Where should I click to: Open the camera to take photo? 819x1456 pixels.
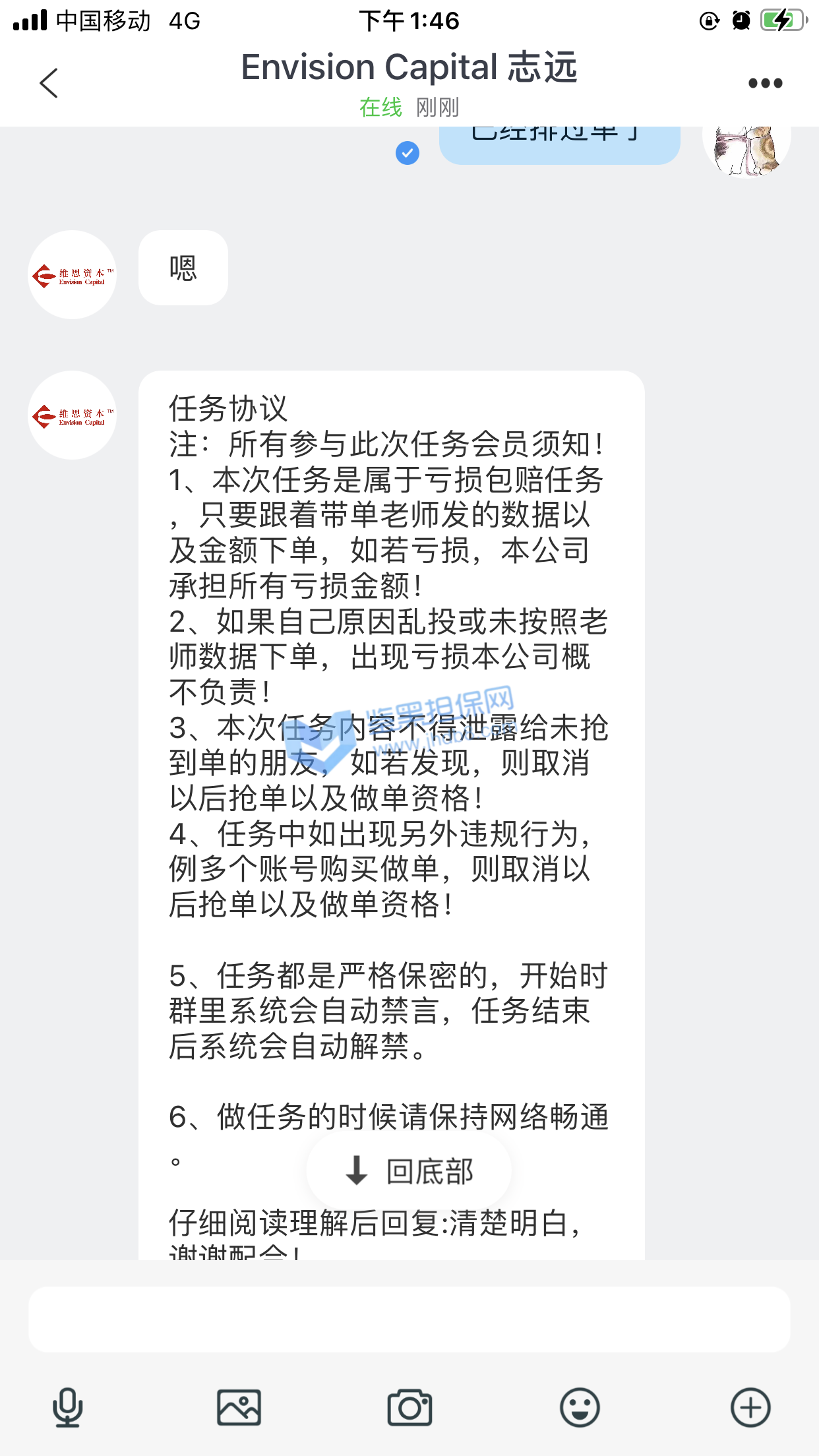tap(409, 1407)
